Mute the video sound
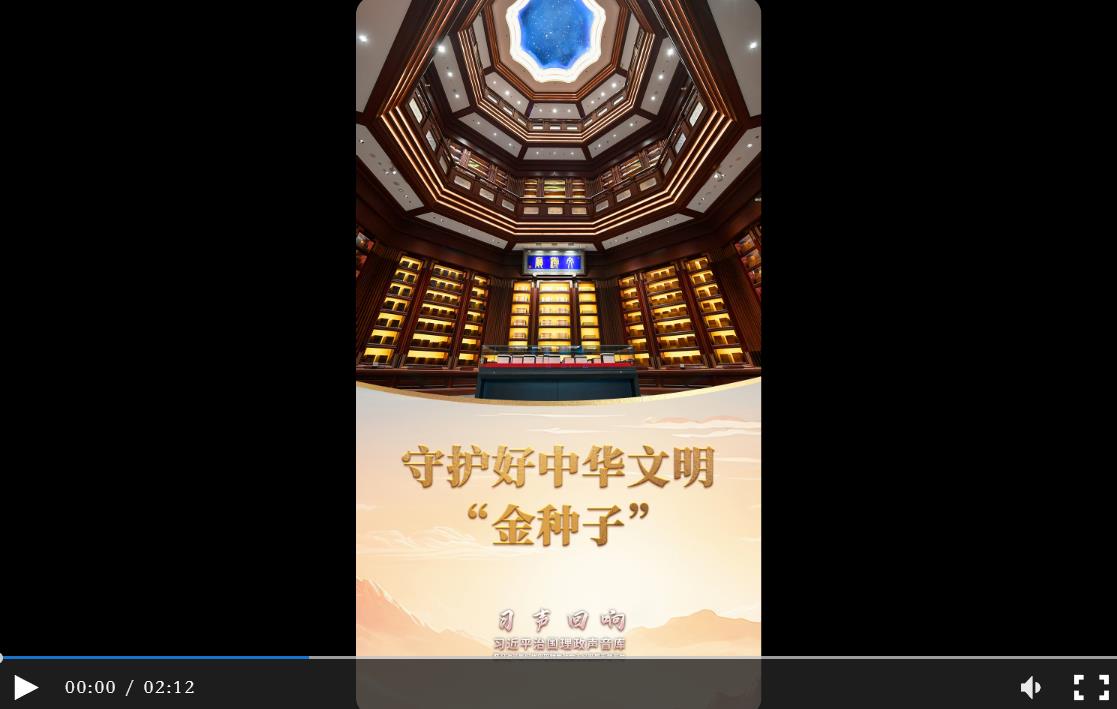The image size is (1117, 709). tap(1031, 687)
